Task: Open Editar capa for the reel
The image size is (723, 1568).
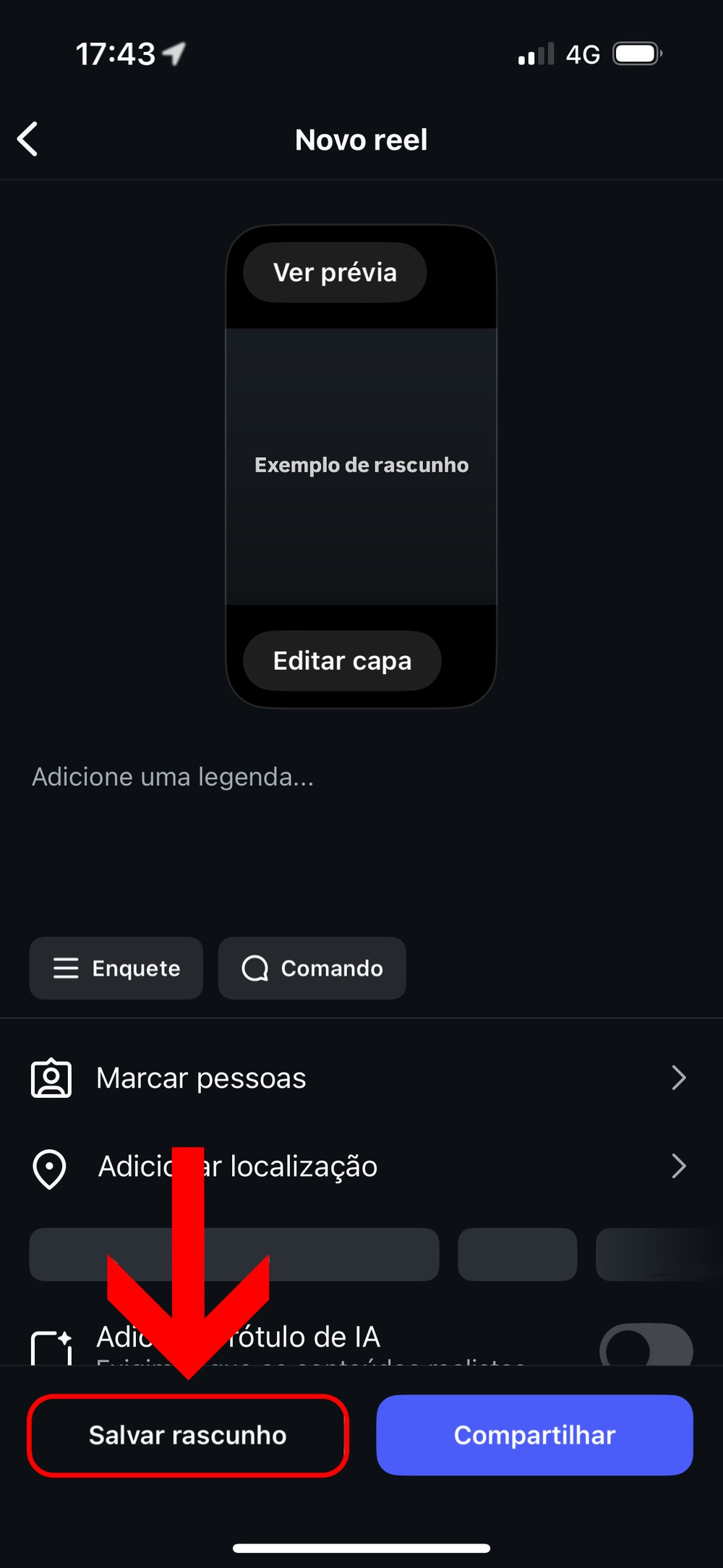Action: (x=342, y=660)
